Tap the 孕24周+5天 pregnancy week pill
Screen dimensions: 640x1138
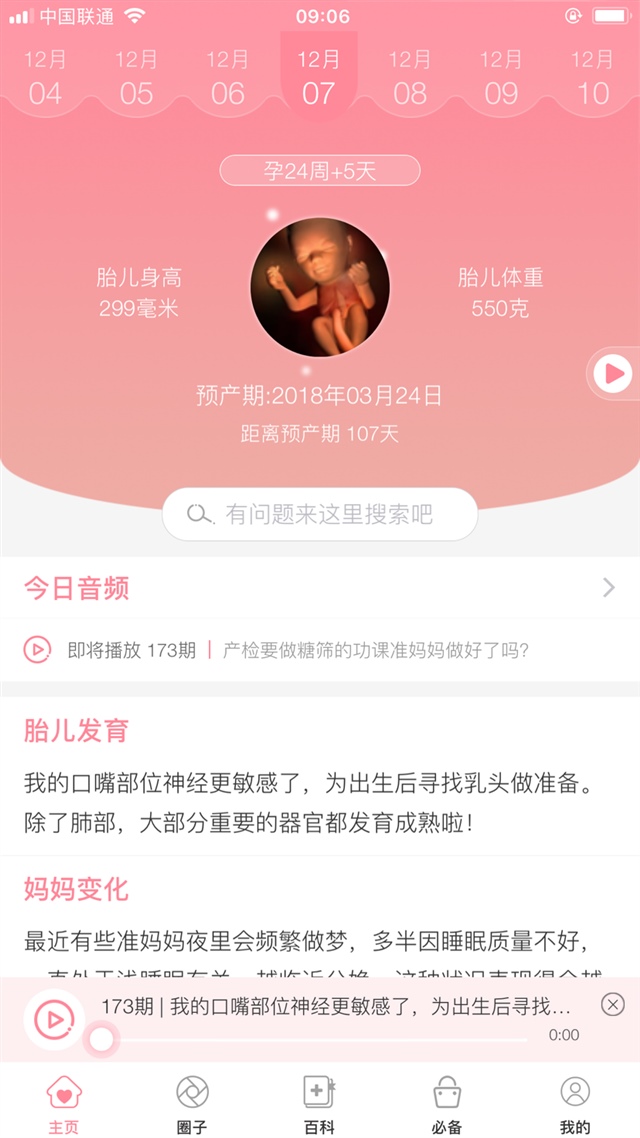click(320, 171)
